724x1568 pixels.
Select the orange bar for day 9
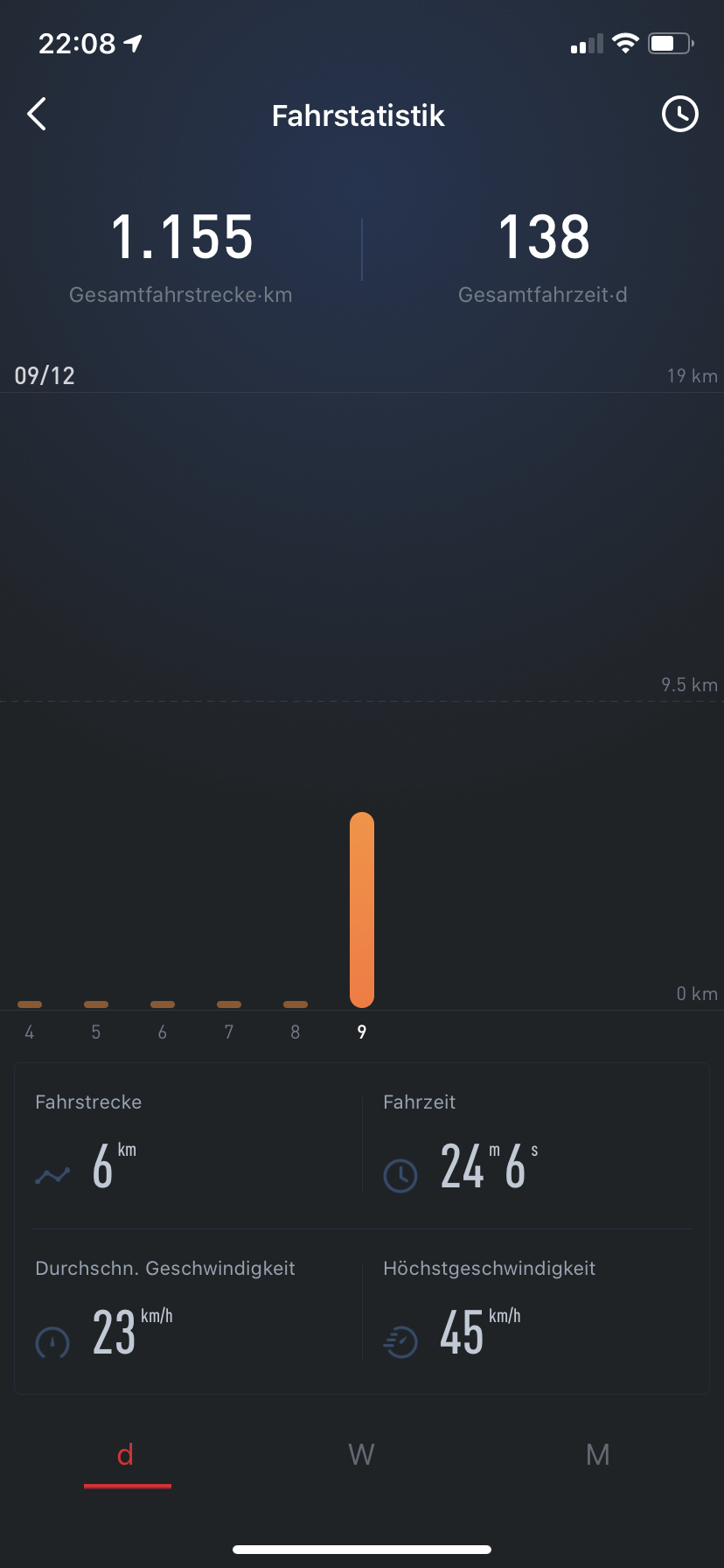point(362,910)
